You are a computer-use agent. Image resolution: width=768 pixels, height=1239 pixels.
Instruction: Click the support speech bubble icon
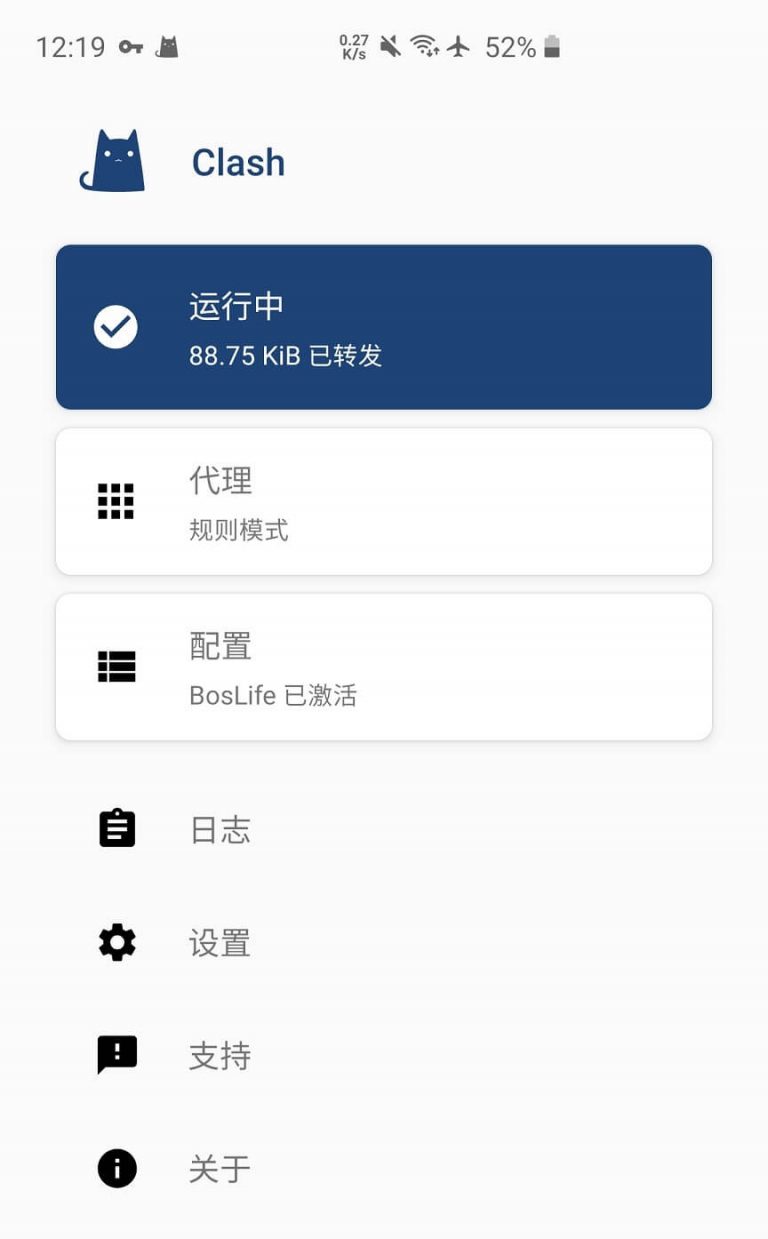point(116,1054)
